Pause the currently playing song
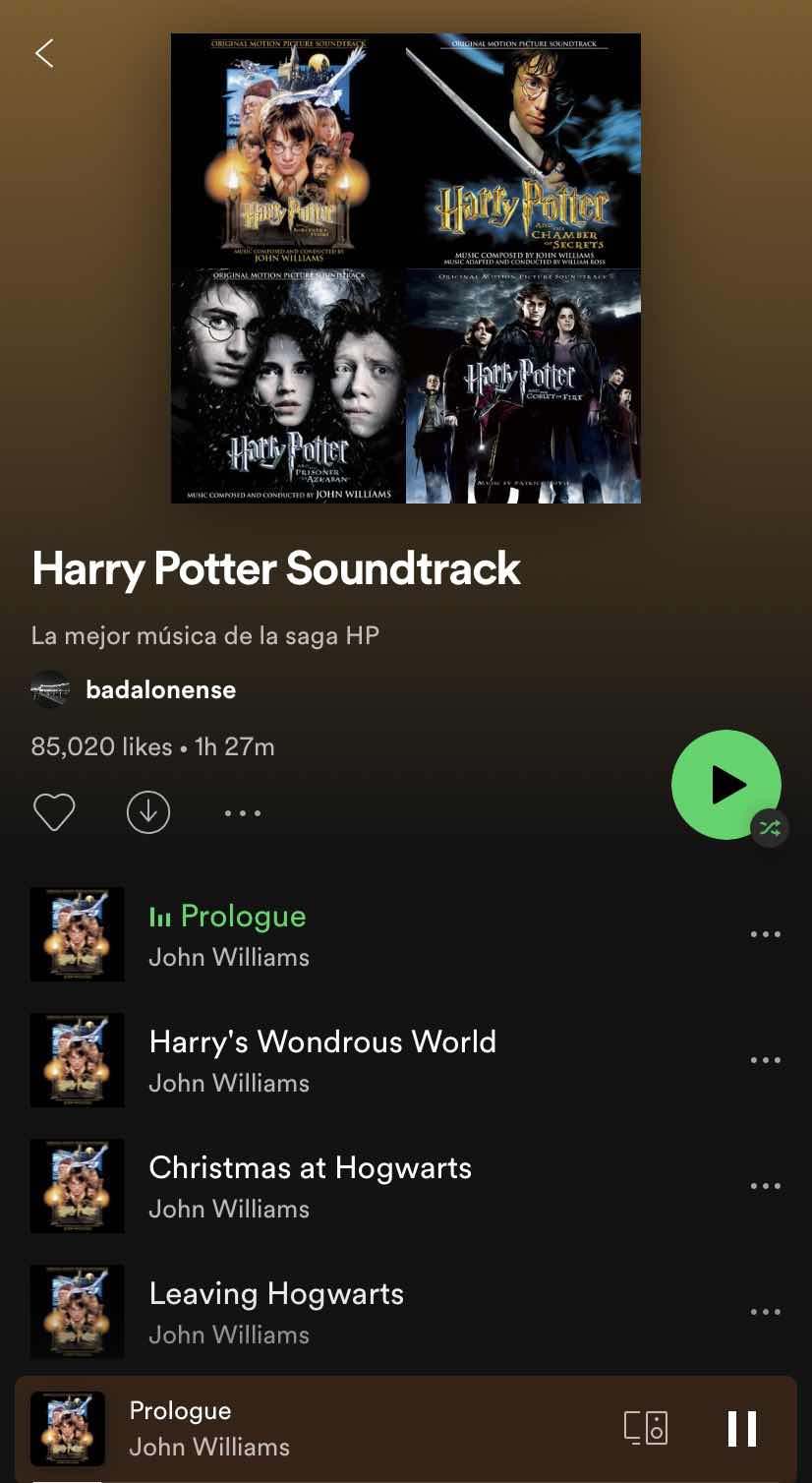This screenshot has width=812, height=1483. click(x=742, y=1428)
